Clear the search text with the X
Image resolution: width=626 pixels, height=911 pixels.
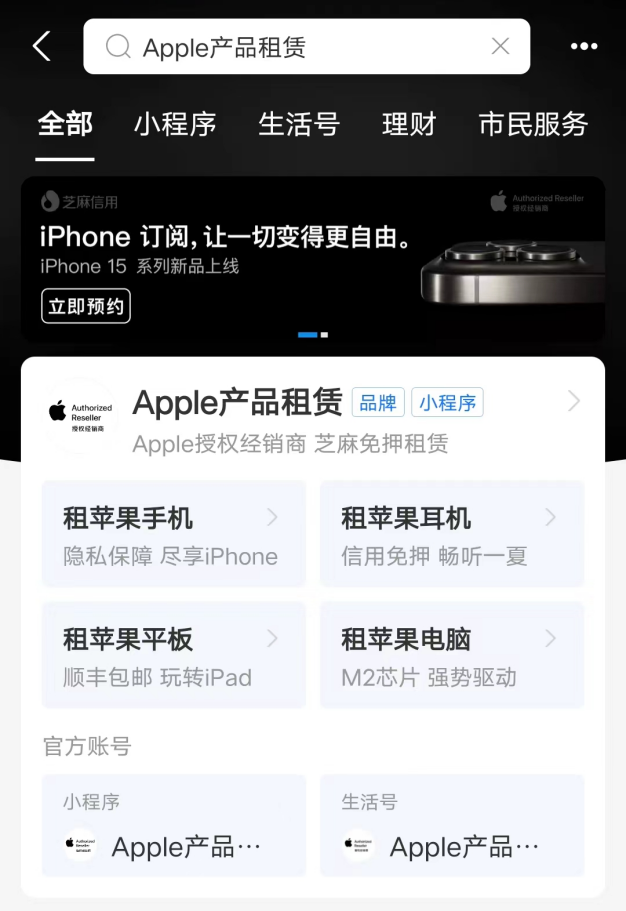click(500, 46)
